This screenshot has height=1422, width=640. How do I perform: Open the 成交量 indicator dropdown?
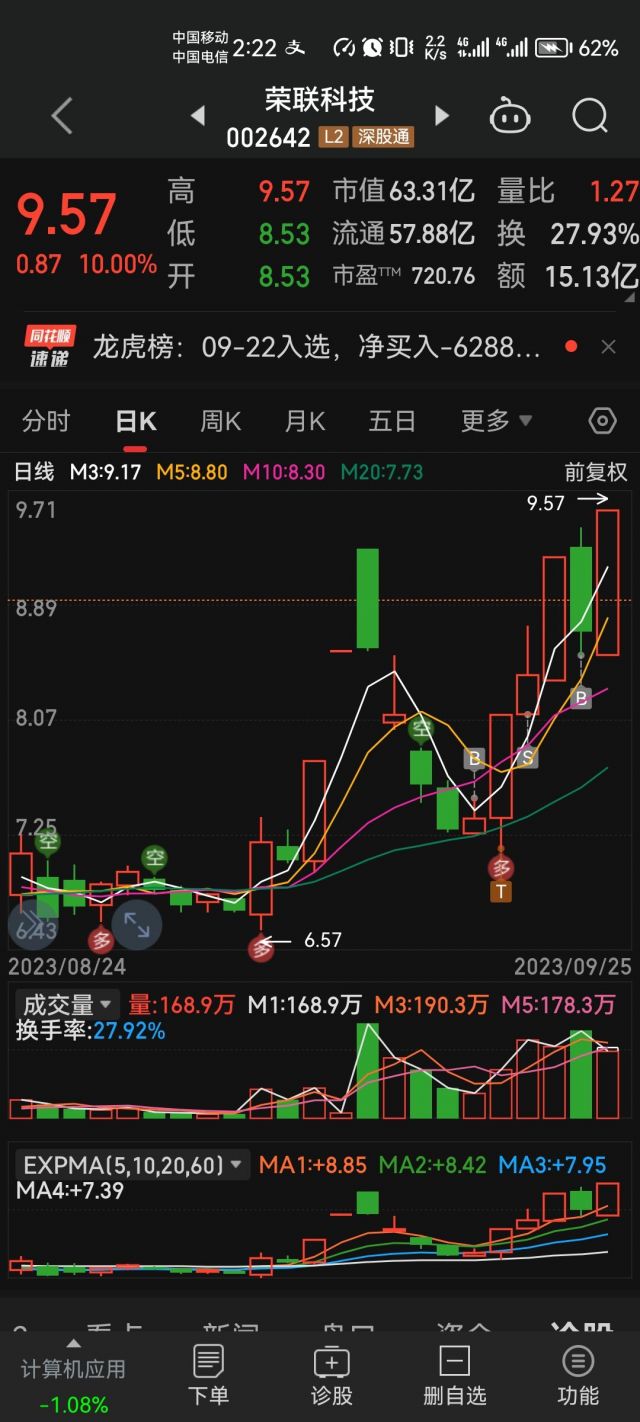point(67,1004)
